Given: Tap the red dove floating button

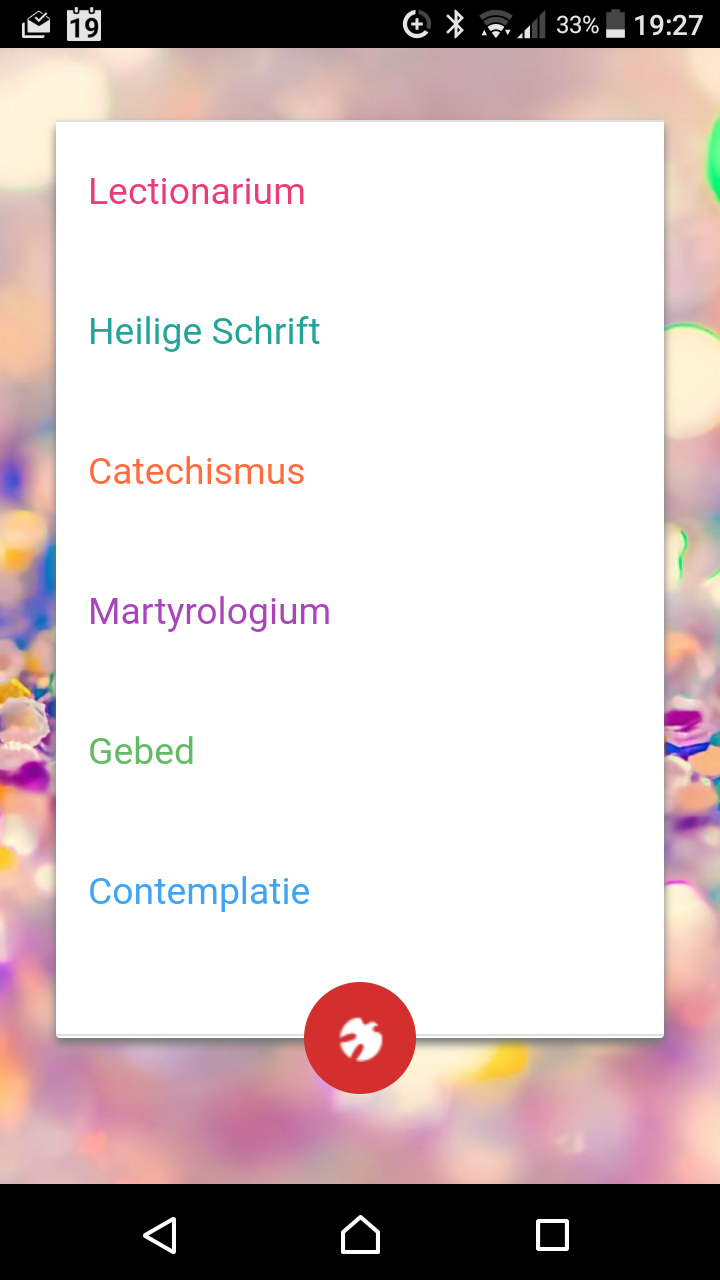Looking at the screenshot, I should click(x=360, y=1038).
